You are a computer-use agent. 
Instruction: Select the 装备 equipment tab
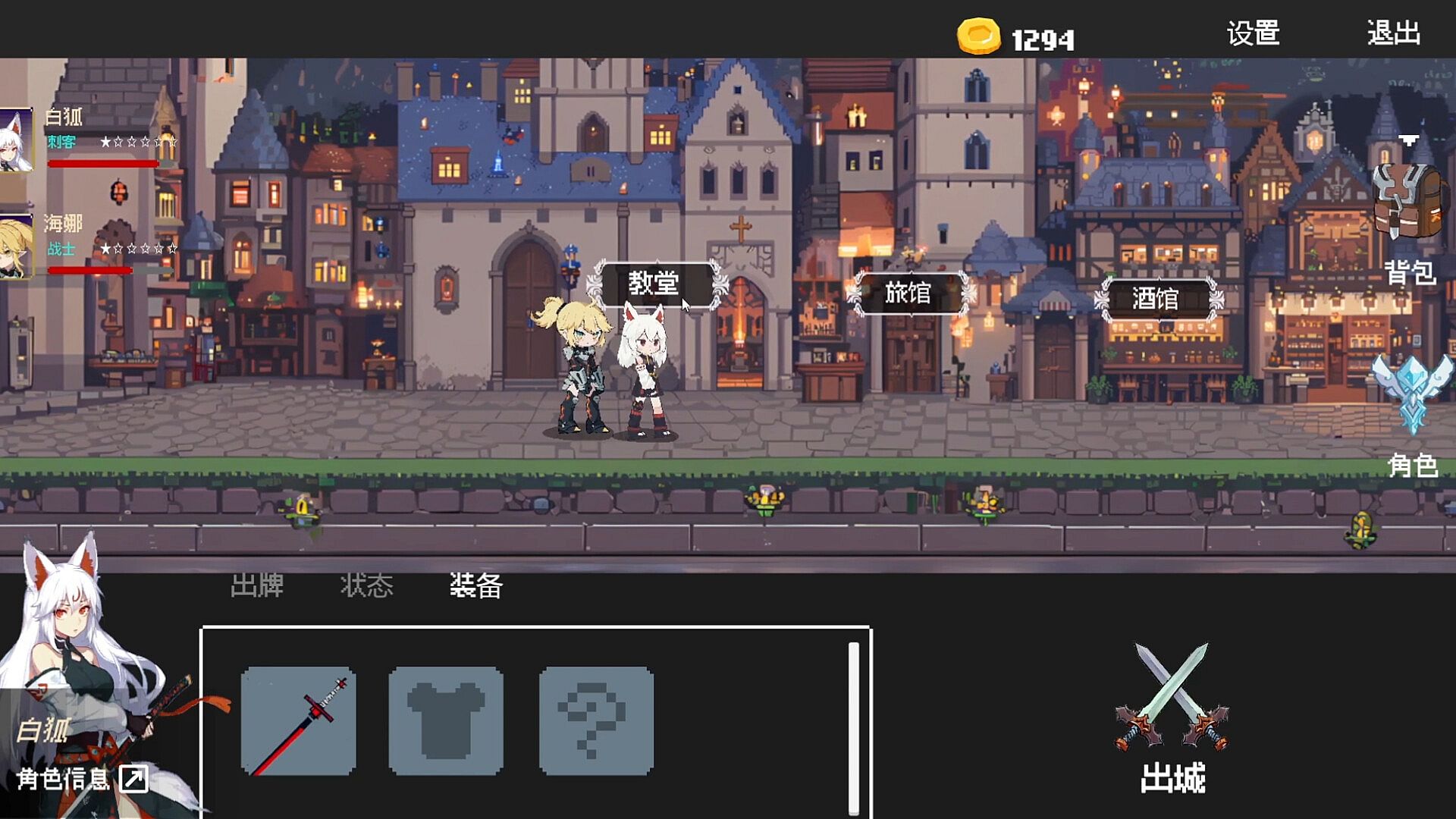pyautogui.click(x=476, y=585)
